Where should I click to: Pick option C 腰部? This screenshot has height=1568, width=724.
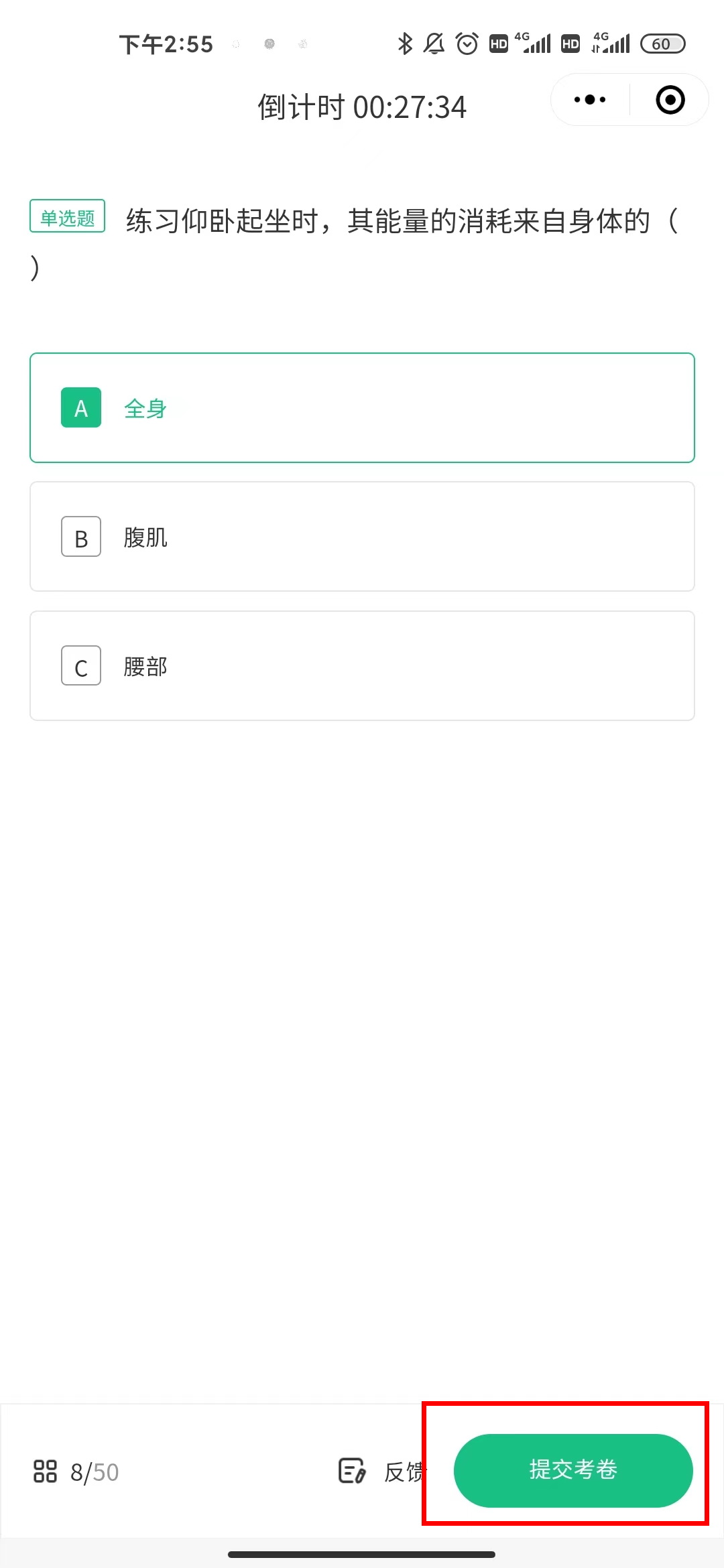click(362, 666)
